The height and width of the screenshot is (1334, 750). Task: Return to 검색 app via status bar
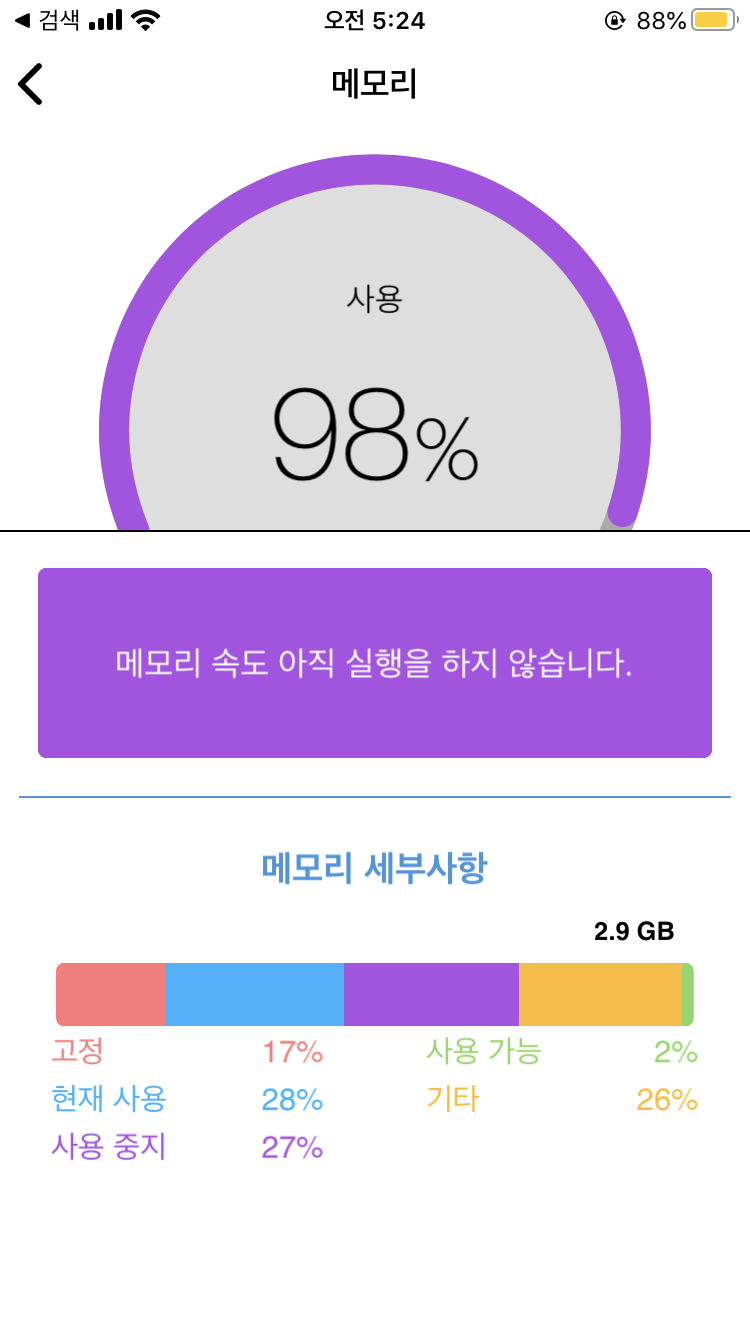46,20
